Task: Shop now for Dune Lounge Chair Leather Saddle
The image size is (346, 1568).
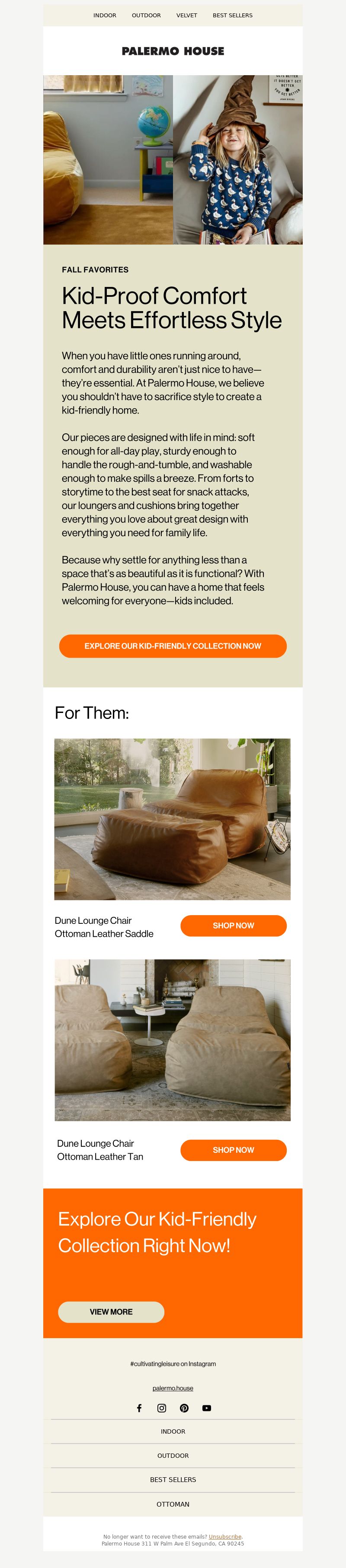Action: click(233, 925)
